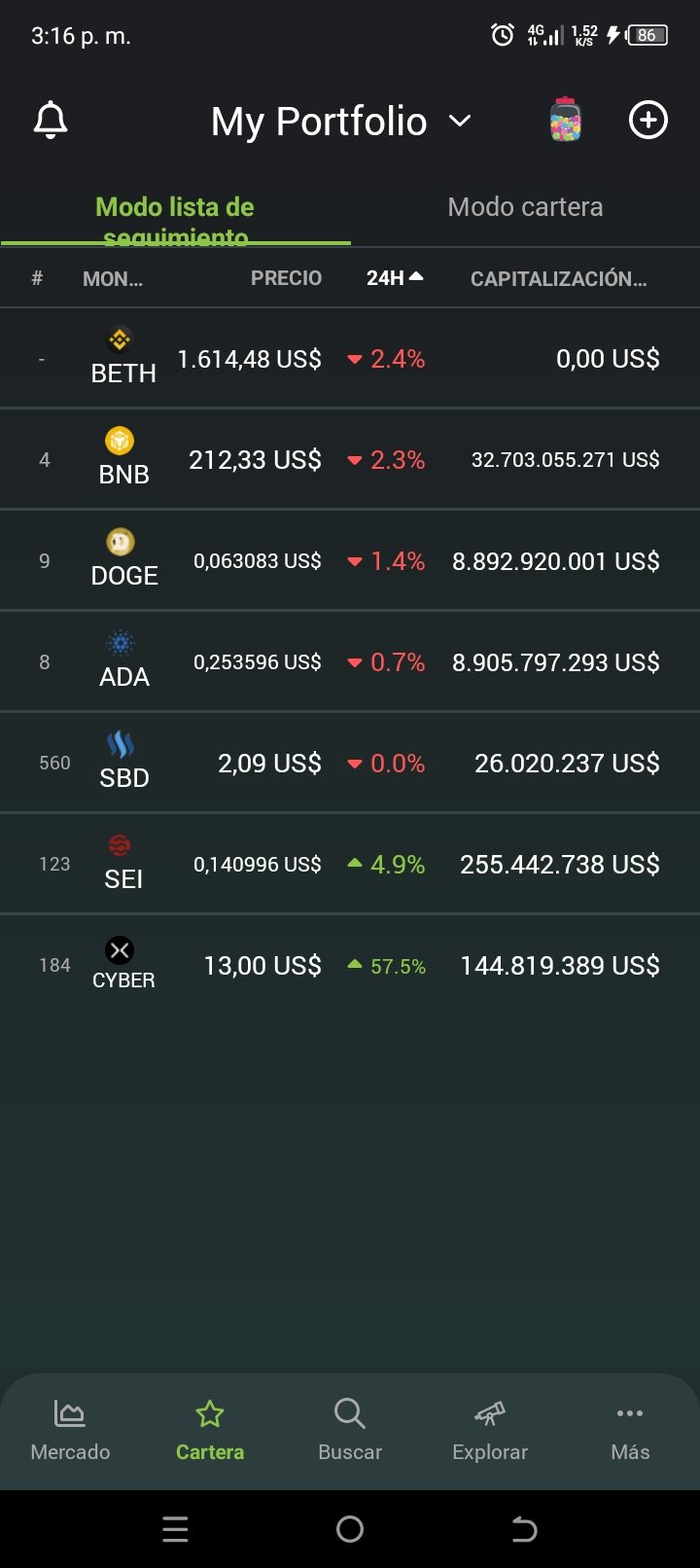The width and height of the screenshot is (700, 1568).
Task: Open the Más menu tab
Action: (x=630, y=1431)
